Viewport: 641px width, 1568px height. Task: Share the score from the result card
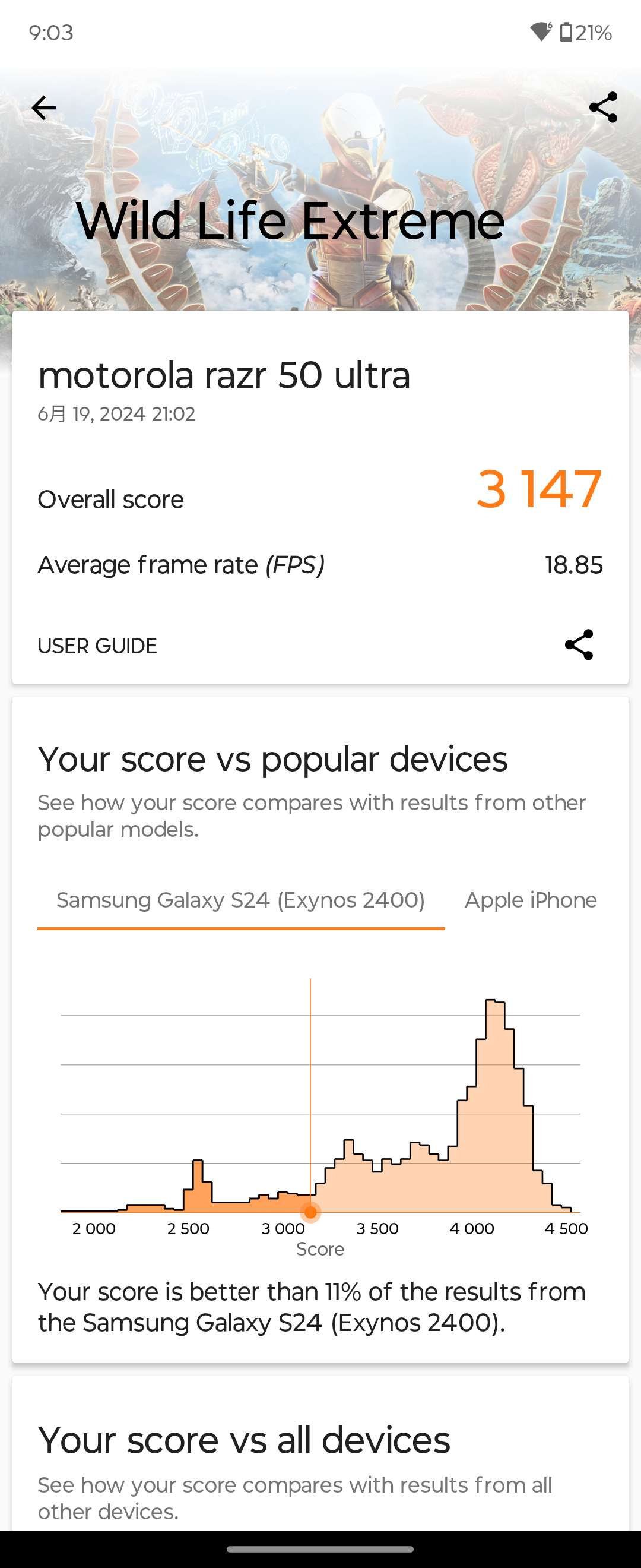(x=578, y=644)
